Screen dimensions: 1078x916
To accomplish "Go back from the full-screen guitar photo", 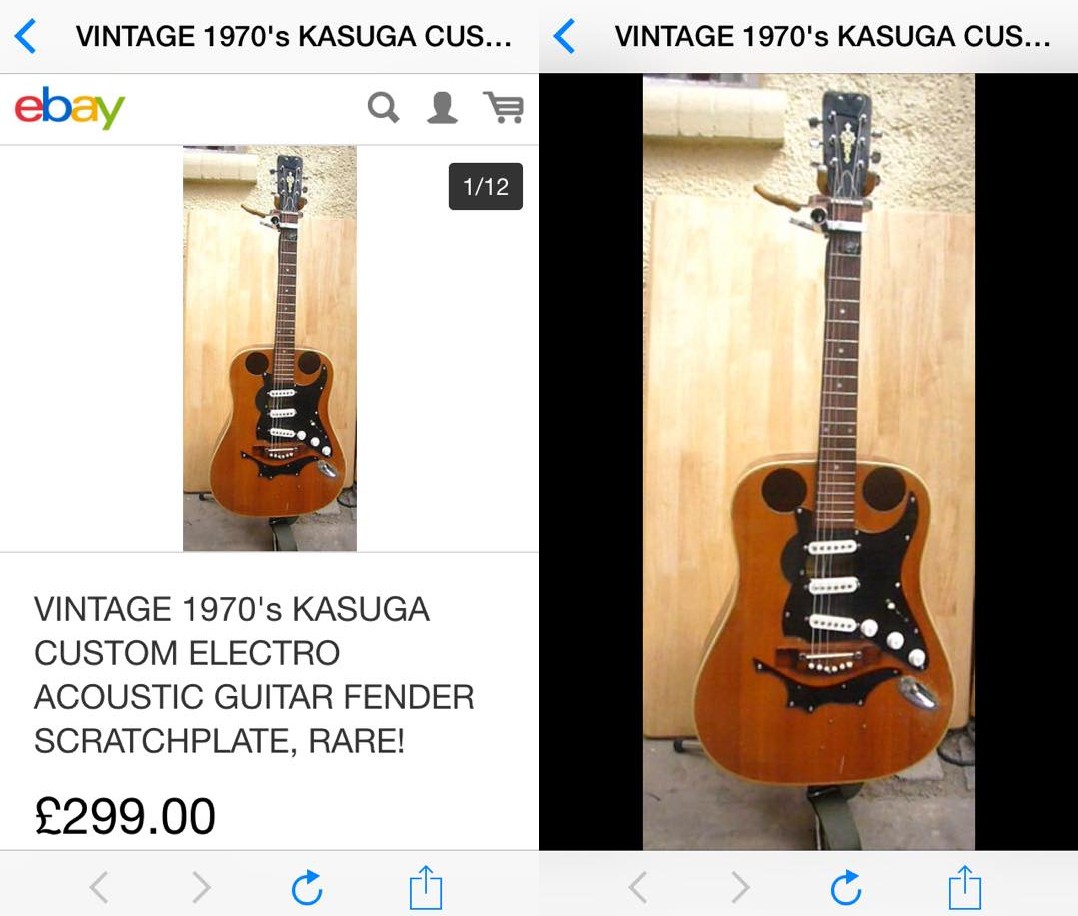I will tap(564, 37).
